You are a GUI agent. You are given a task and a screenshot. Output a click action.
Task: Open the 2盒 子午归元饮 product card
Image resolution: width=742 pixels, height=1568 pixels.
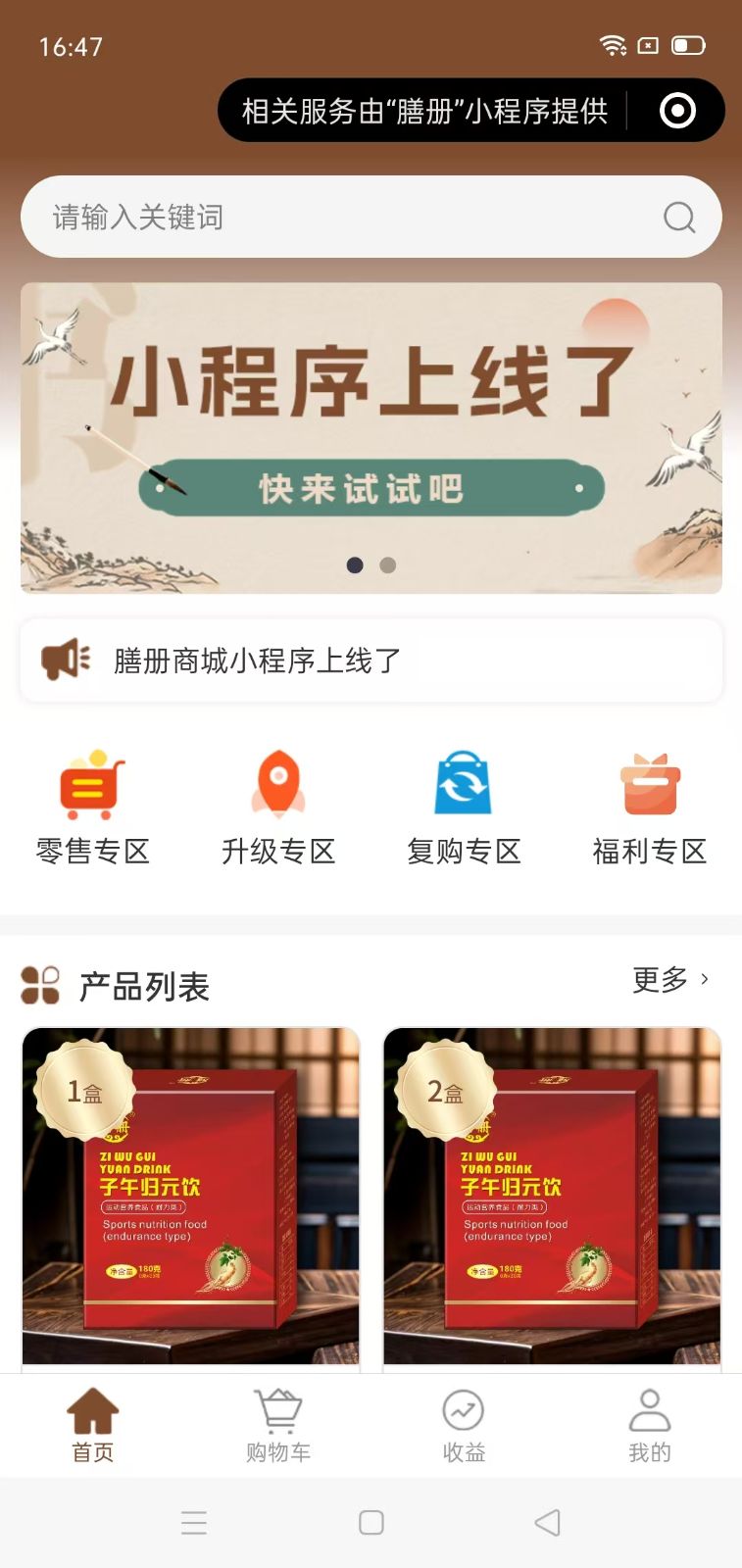(552, 1199)
